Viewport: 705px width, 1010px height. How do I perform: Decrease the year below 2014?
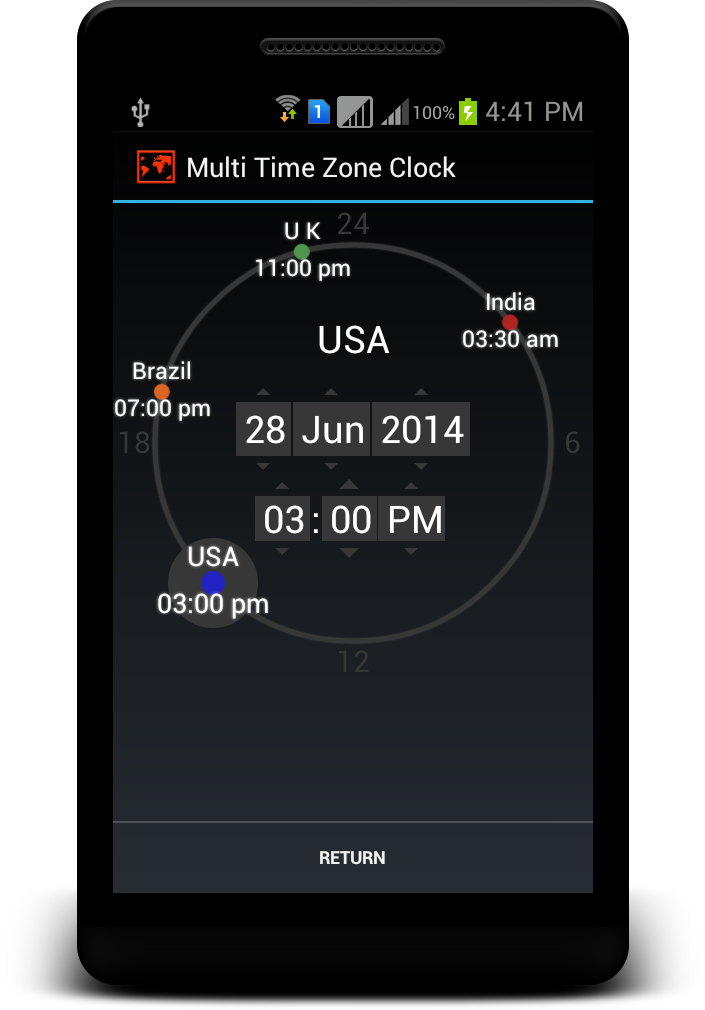[x=421, y=467]
